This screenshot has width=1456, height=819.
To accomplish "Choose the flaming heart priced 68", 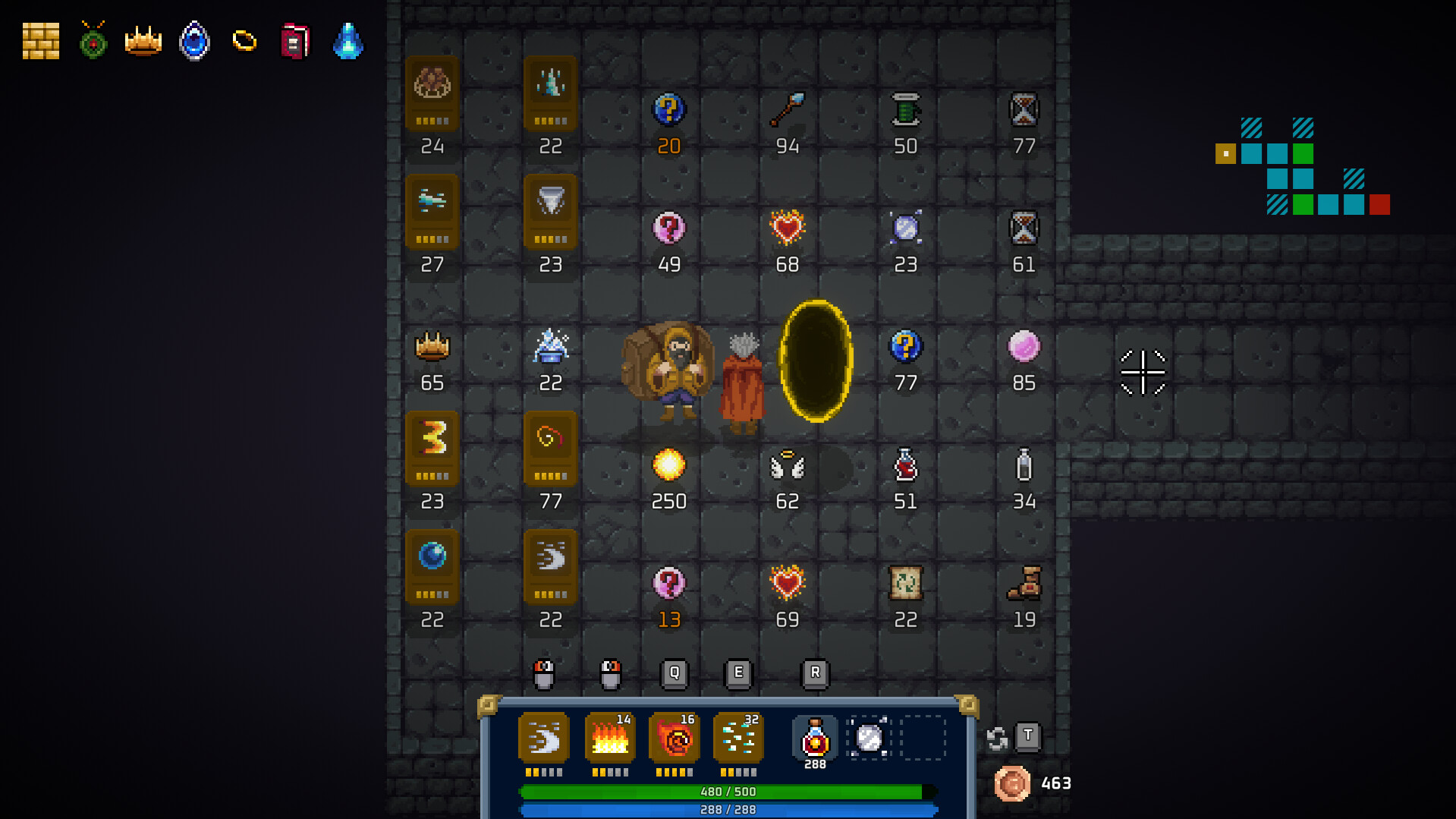I will coord(787,228).
